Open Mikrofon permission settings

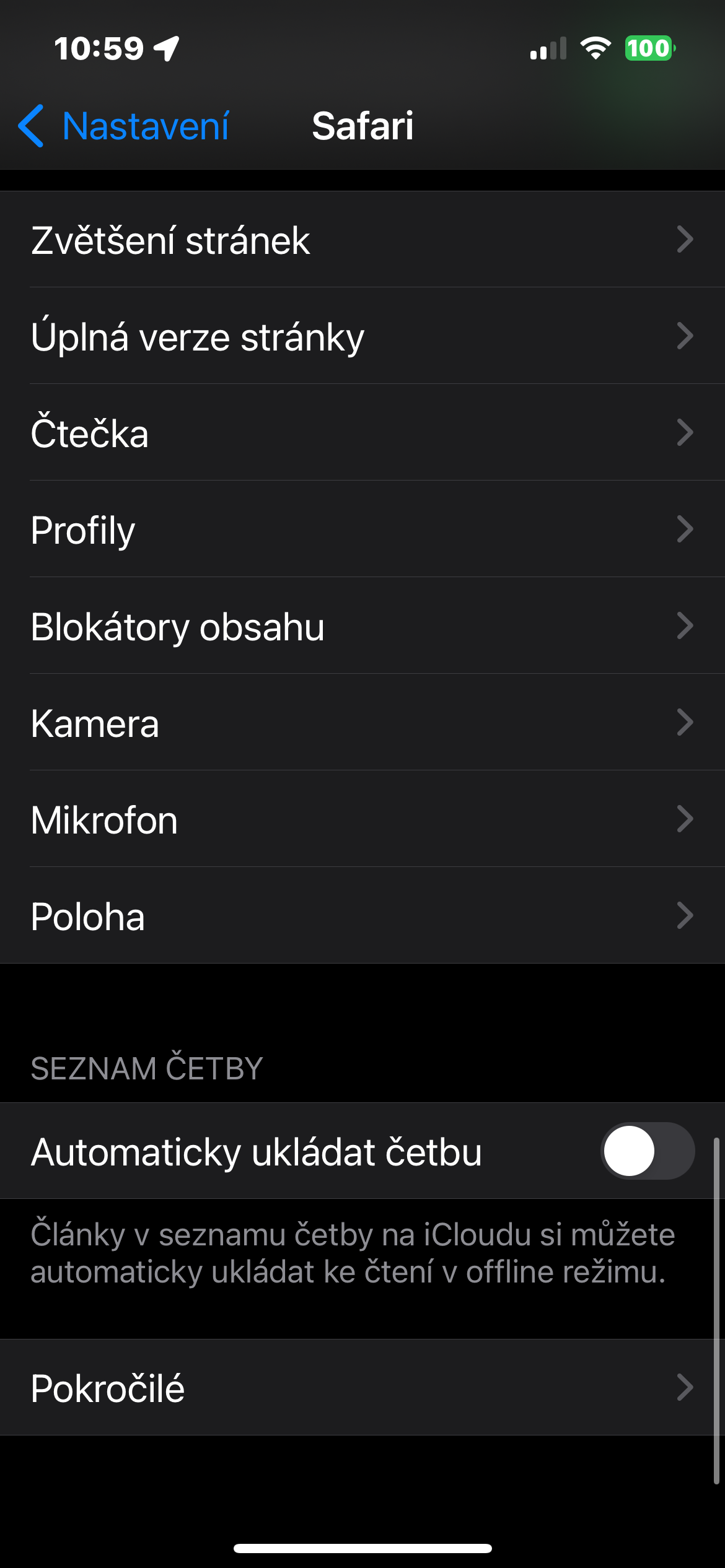click(x=362, y=819)
